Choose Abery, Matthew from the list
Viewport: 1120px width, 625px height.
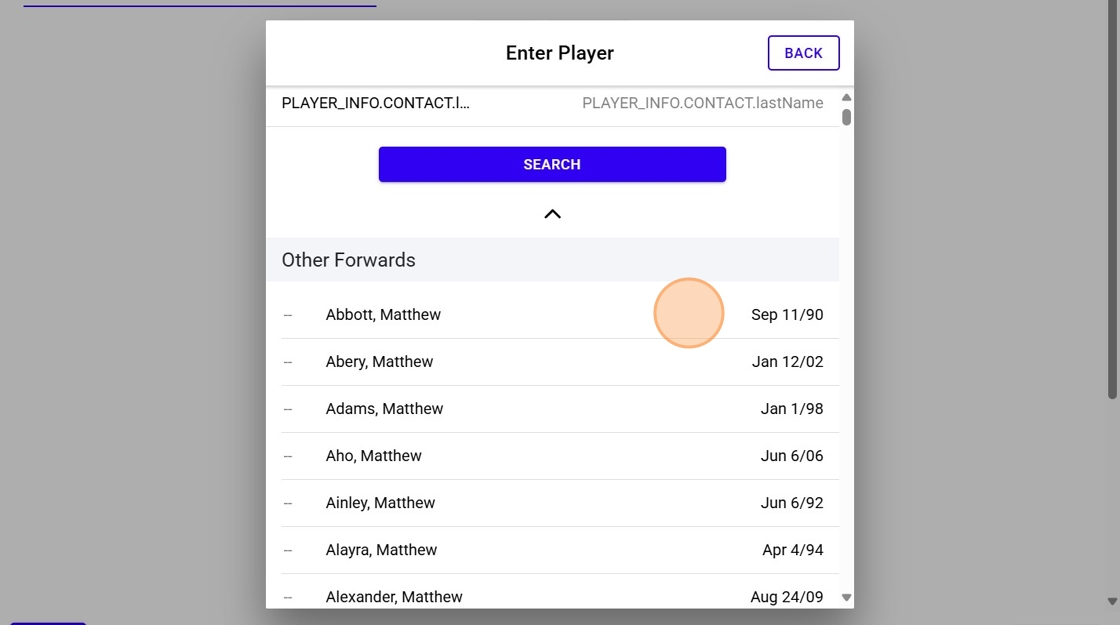point(379,362)
